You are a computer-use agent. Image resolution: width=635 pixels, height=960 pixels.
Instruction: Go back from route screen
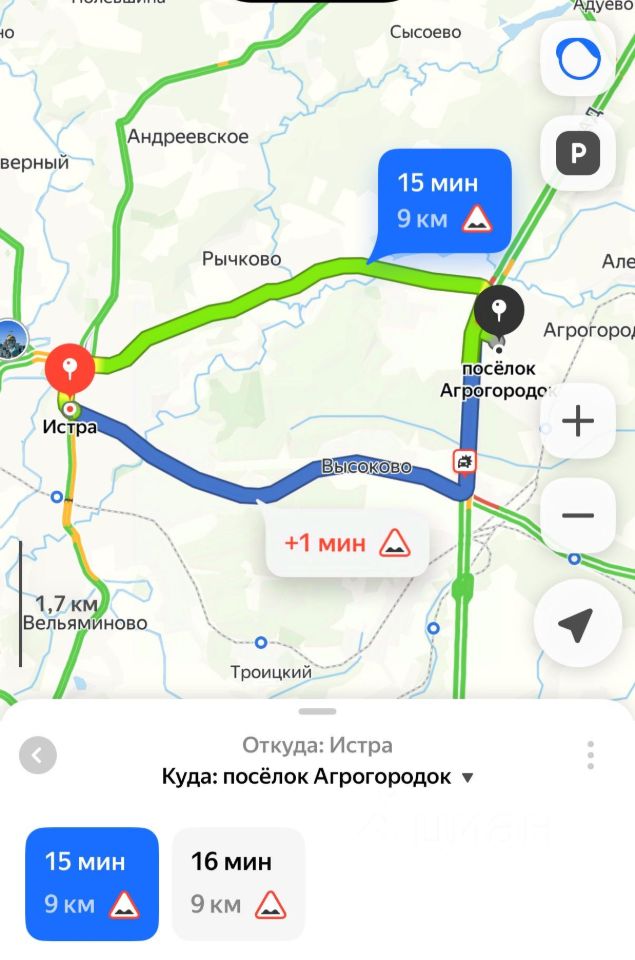pos(38,755)
